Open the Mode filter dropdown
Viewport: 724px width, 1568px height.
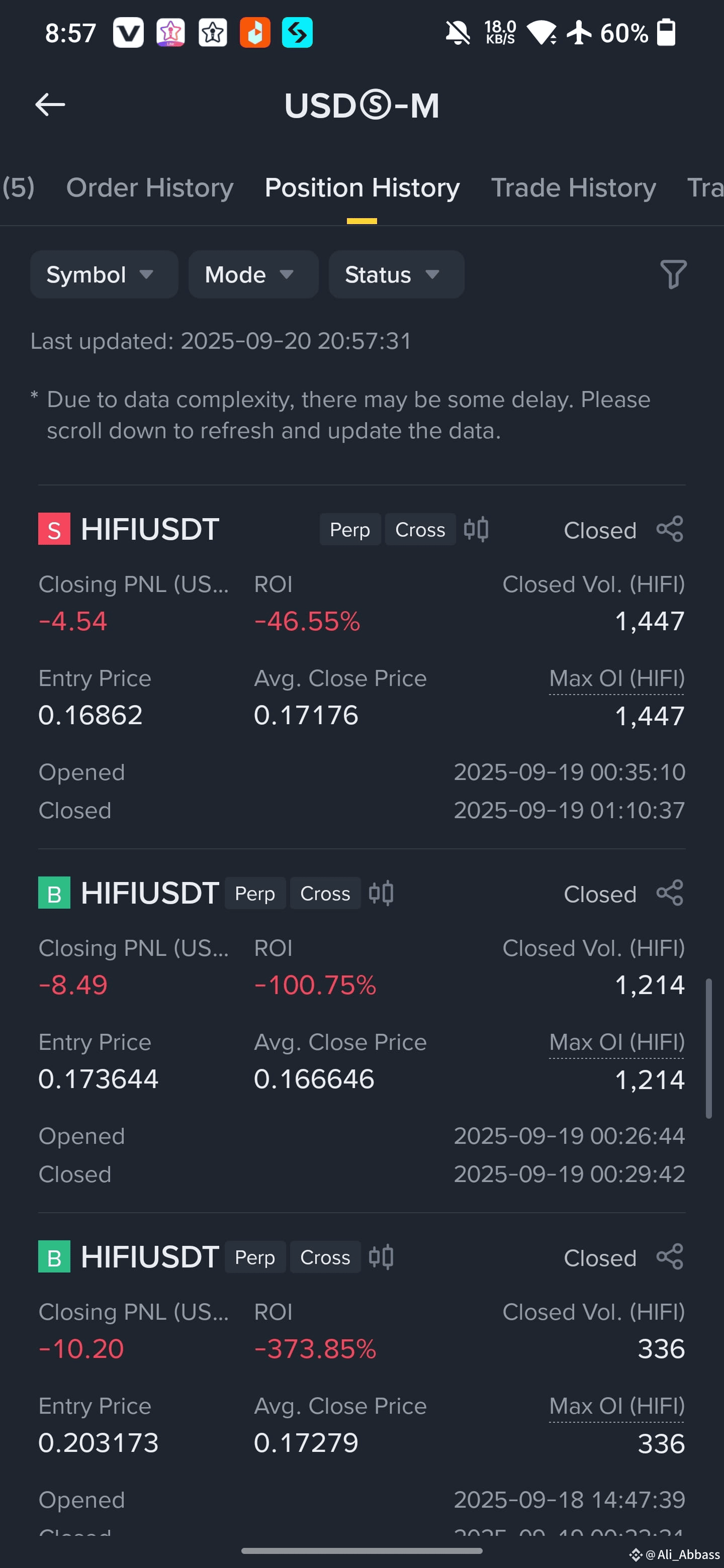click(x=253, y=274)
